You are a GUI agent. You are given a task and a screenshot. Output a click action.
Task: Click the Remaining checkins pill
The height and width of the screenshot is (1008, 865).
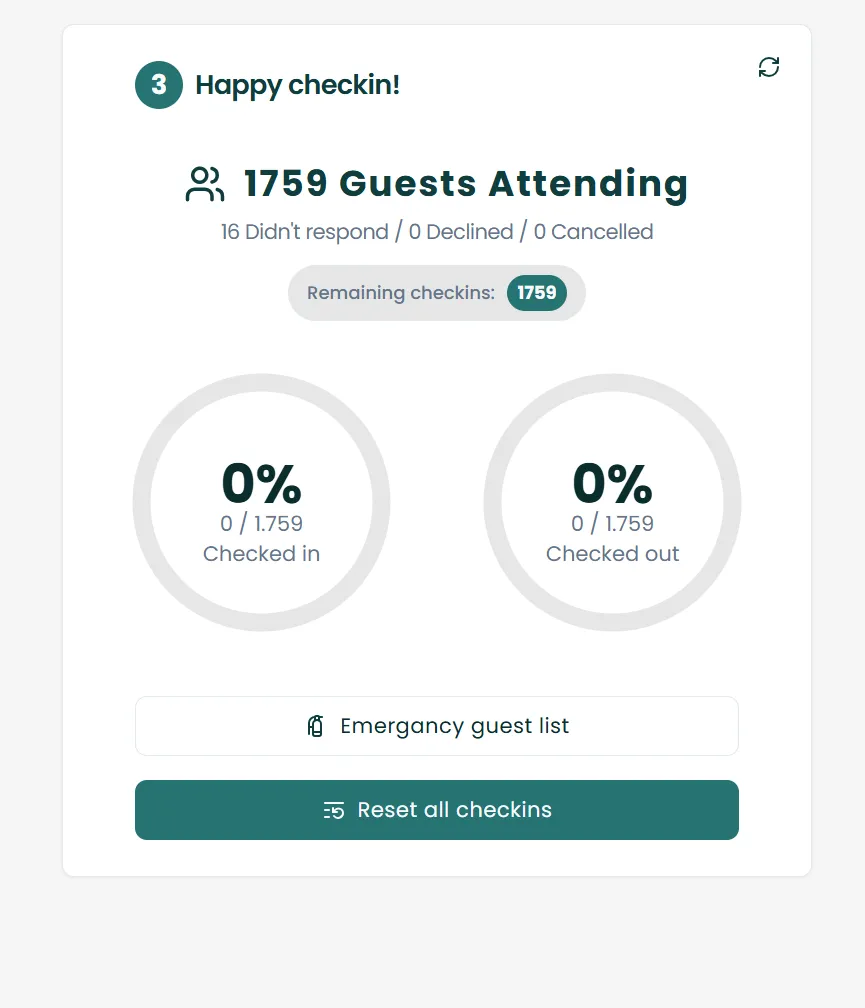coord(436,293)
